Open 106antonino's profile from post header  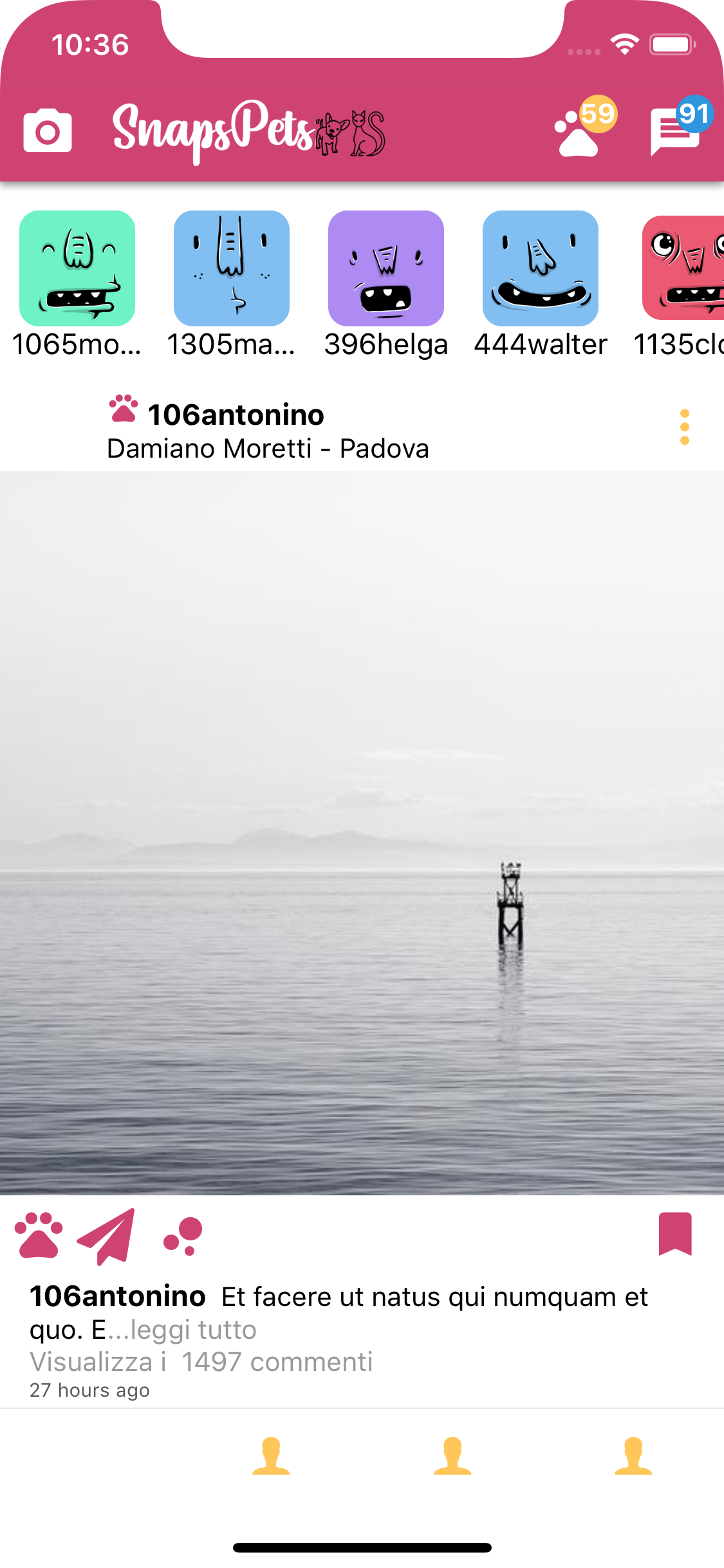[x=236, y=415]
